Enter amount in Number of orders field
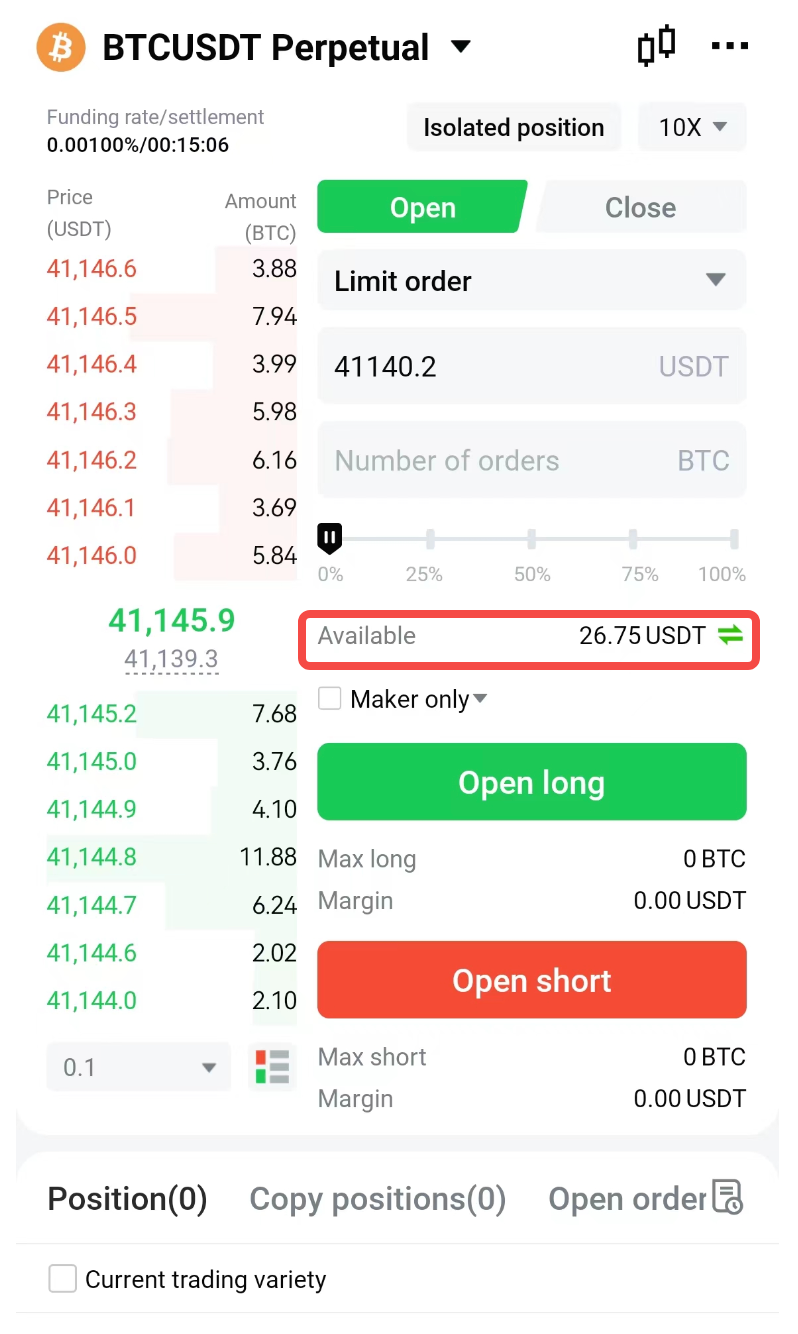Viewport: 798px width, 1334px height. pos(532,460)
